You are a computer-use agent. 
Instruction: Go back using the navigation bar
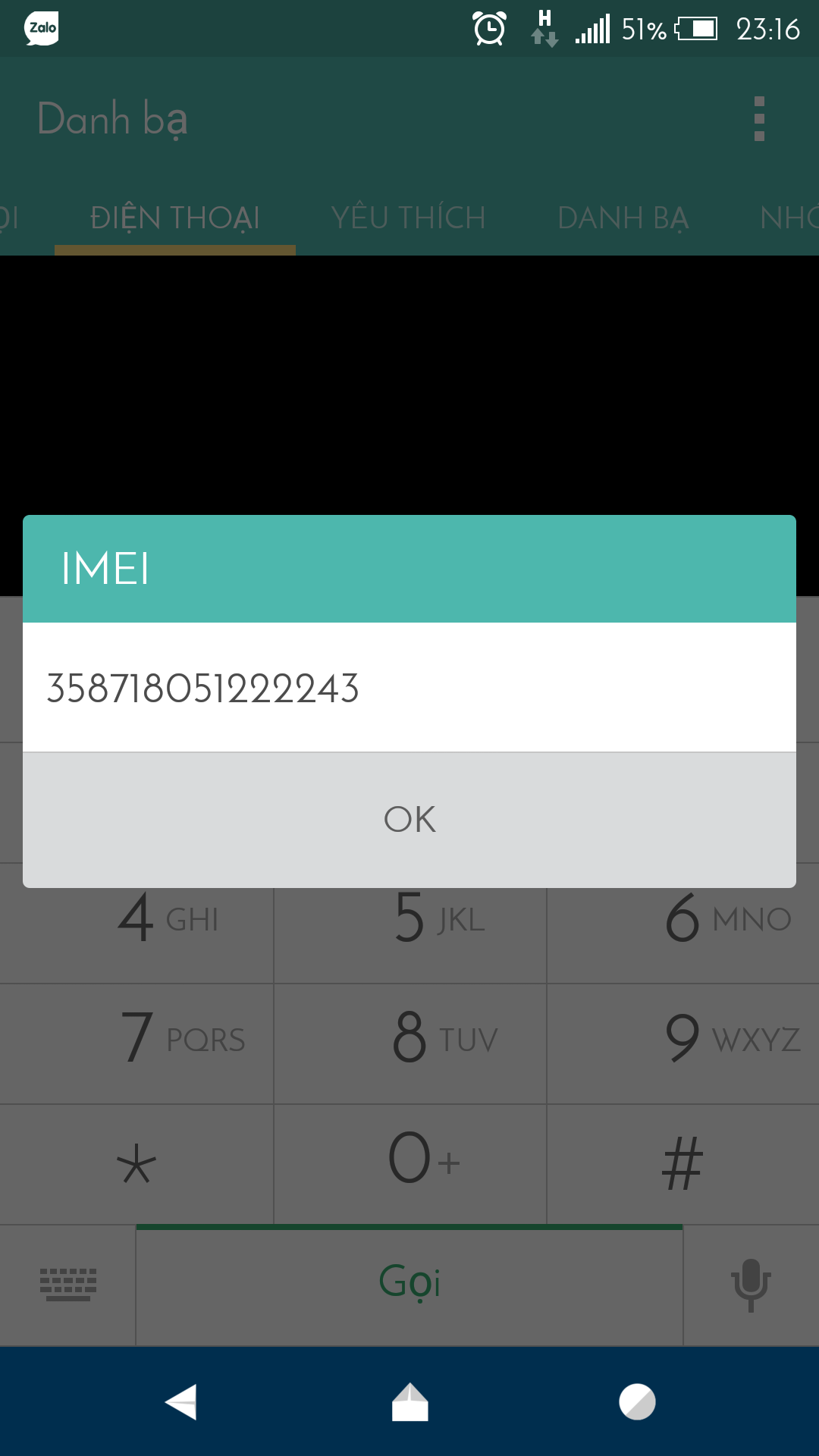[x=181, y=1401]
